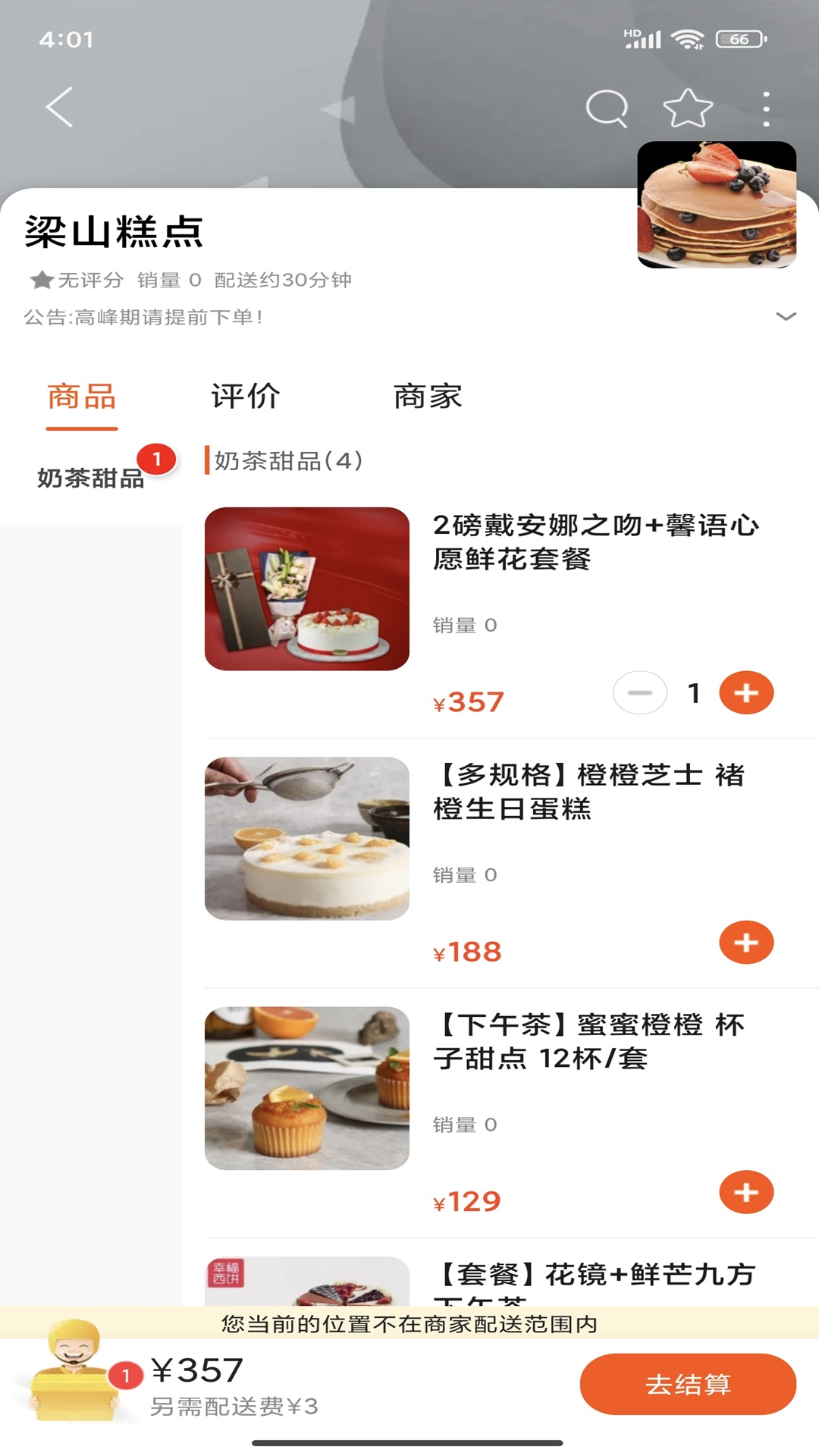Tap the plus icon on 橙橙芝士 birthday cake
The width and height of the screenshot is (819, 1456).
[x=746, y=942]
